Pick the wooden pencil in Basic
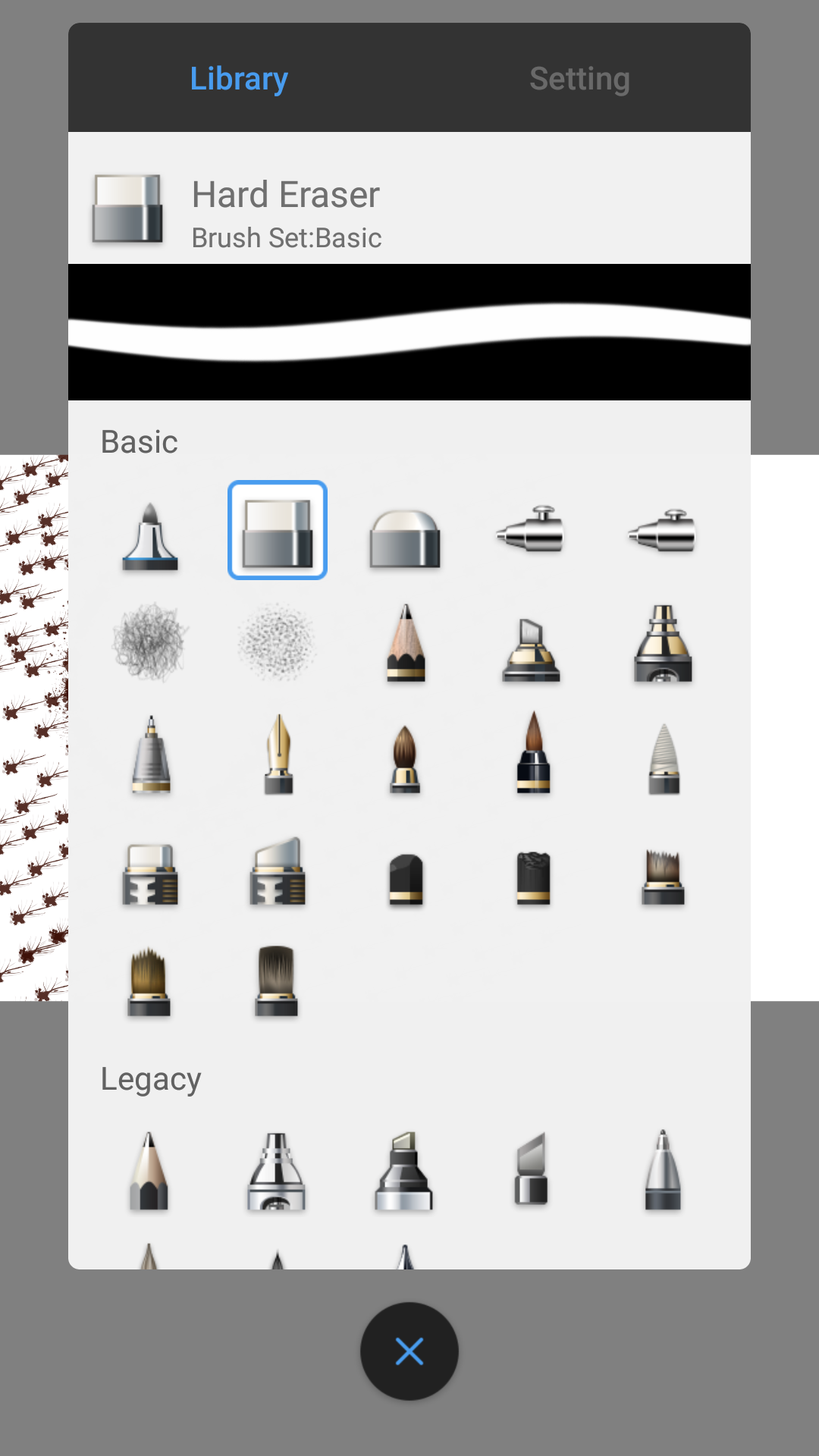This screenshot has width=819, height=1456. click(x=406, y=643)
